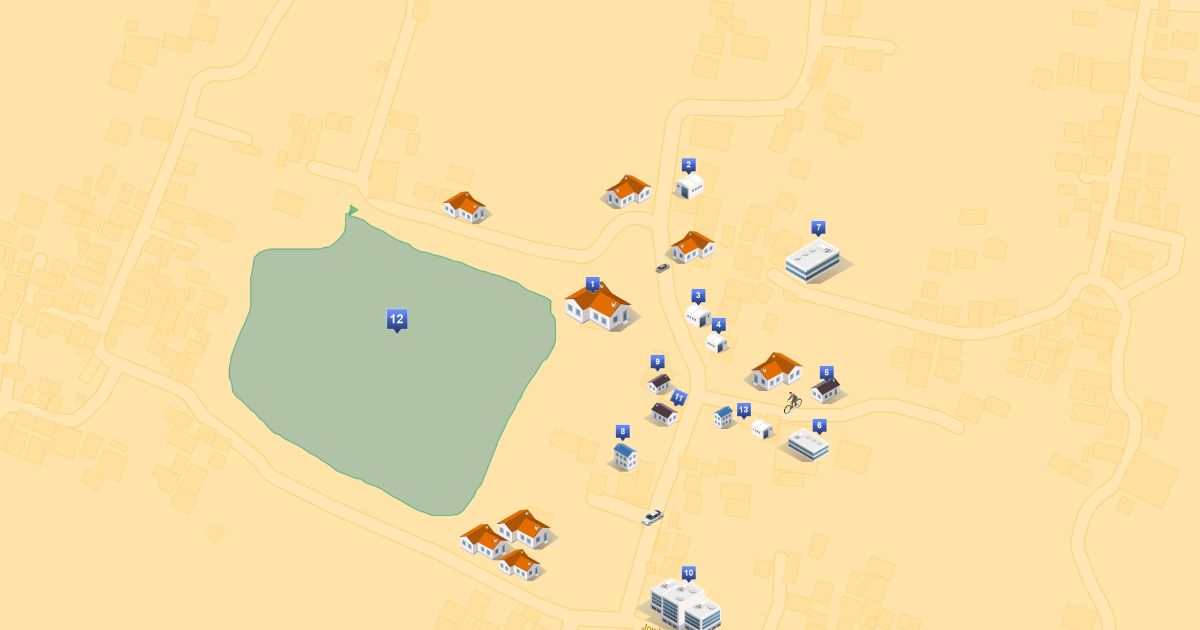1200x630 pixels.
Task: Tap map marker number 6
Action: click(x=819, y=425)
